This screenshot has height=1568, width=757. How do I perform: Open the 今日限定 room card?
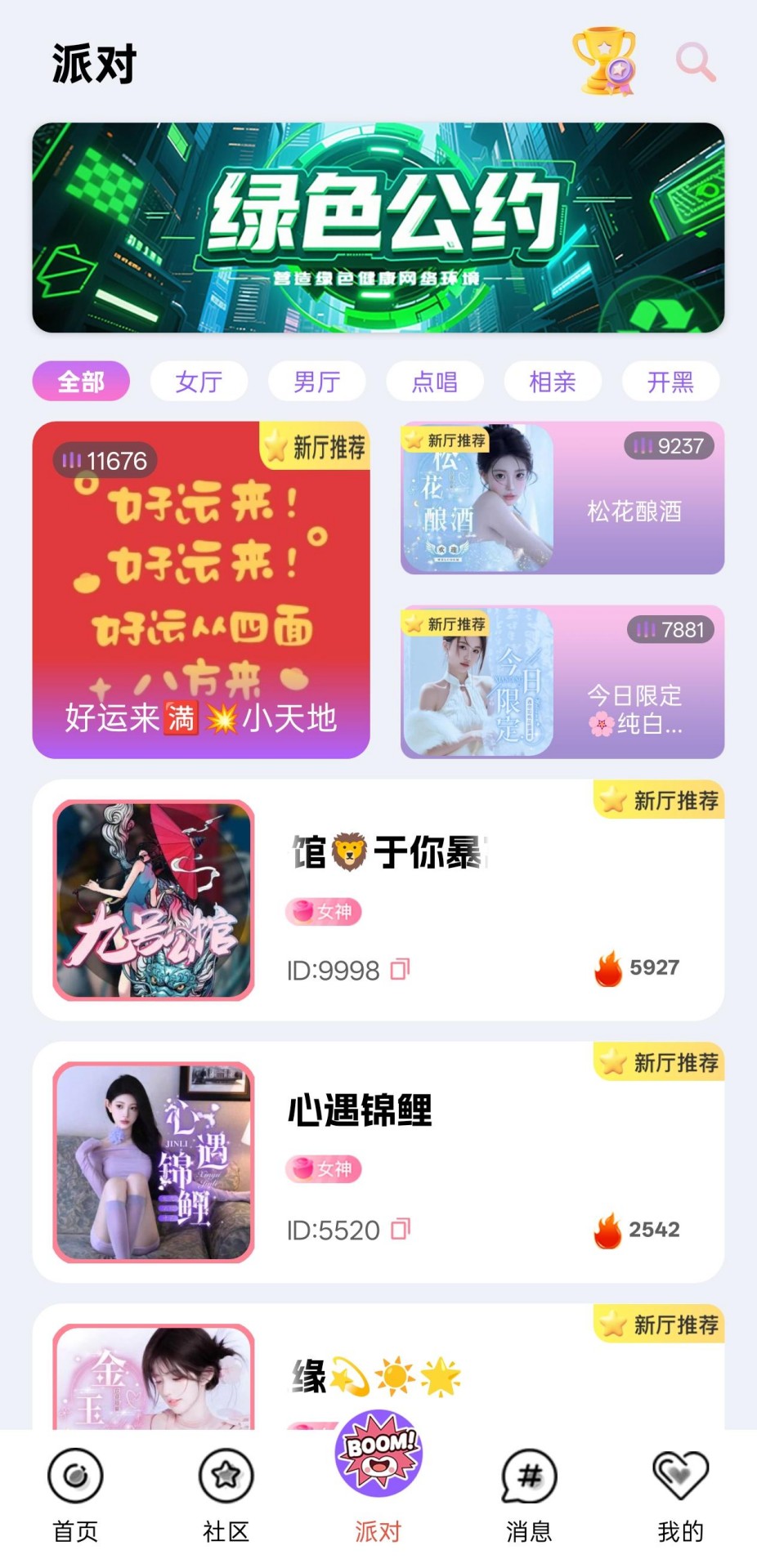pos(562,683)
